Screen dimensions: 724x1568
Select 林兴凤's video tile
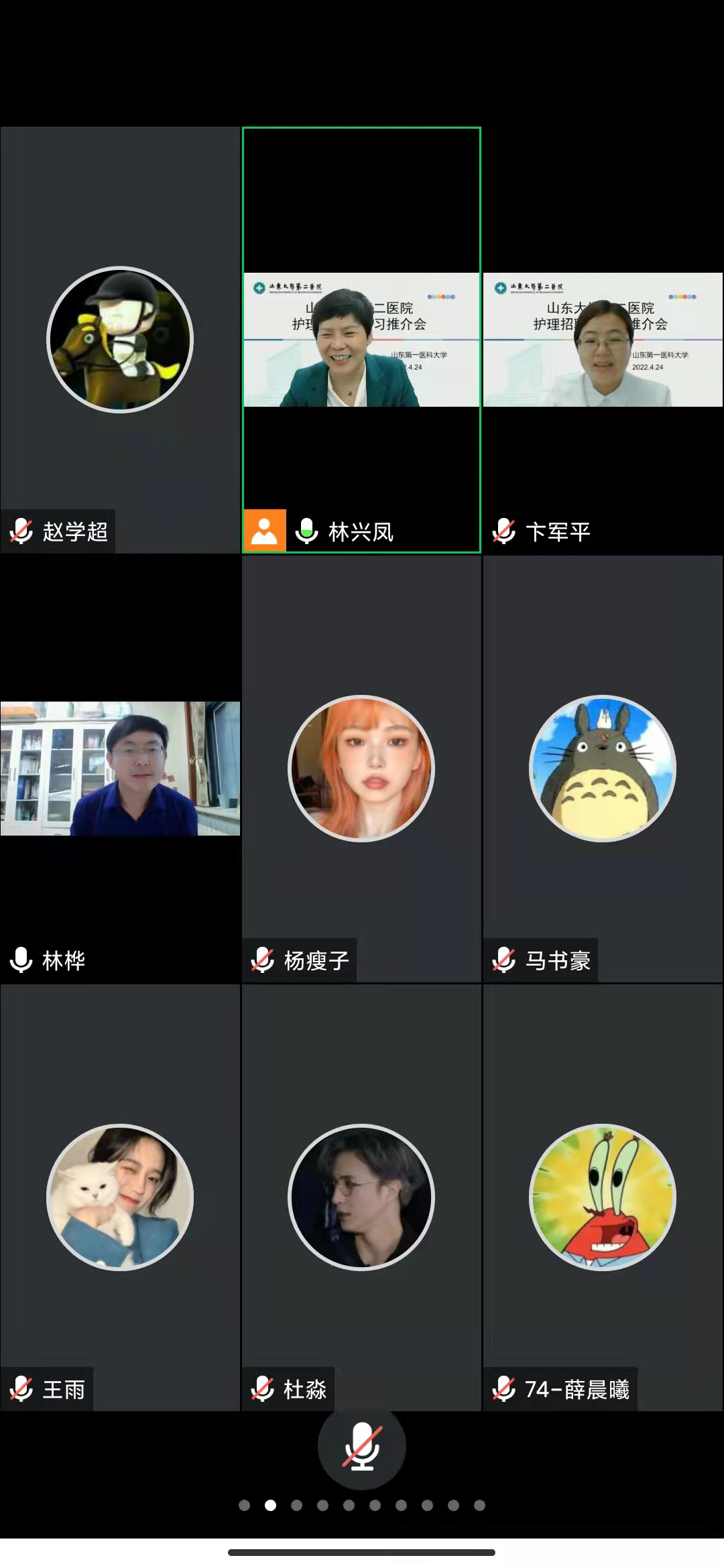pyautogui.click(x=361, y=340)
